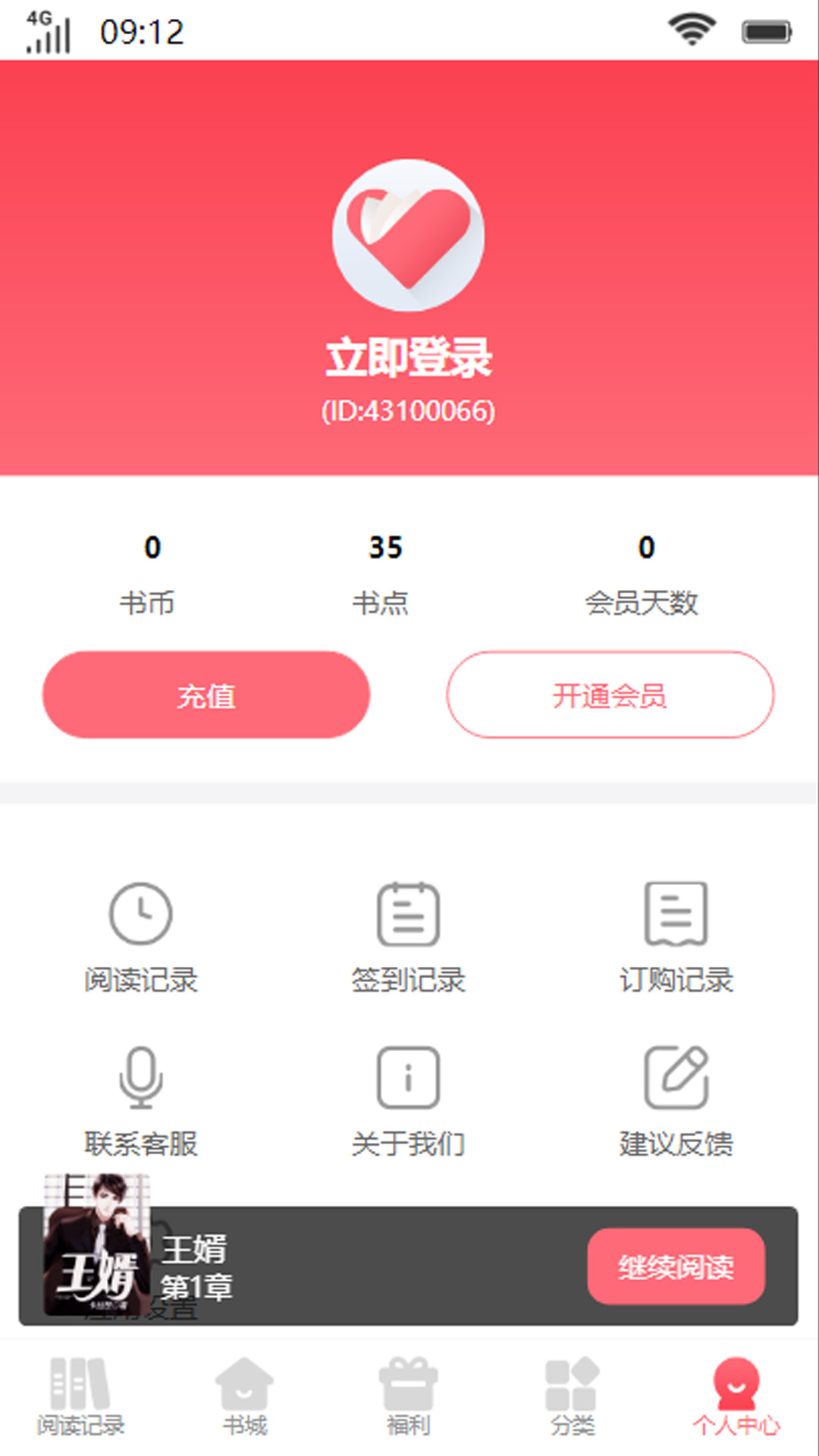Open the 王婿 book cover
Screen dimensions: 819x1456
pyautogui.click(x=96, y=1244)
